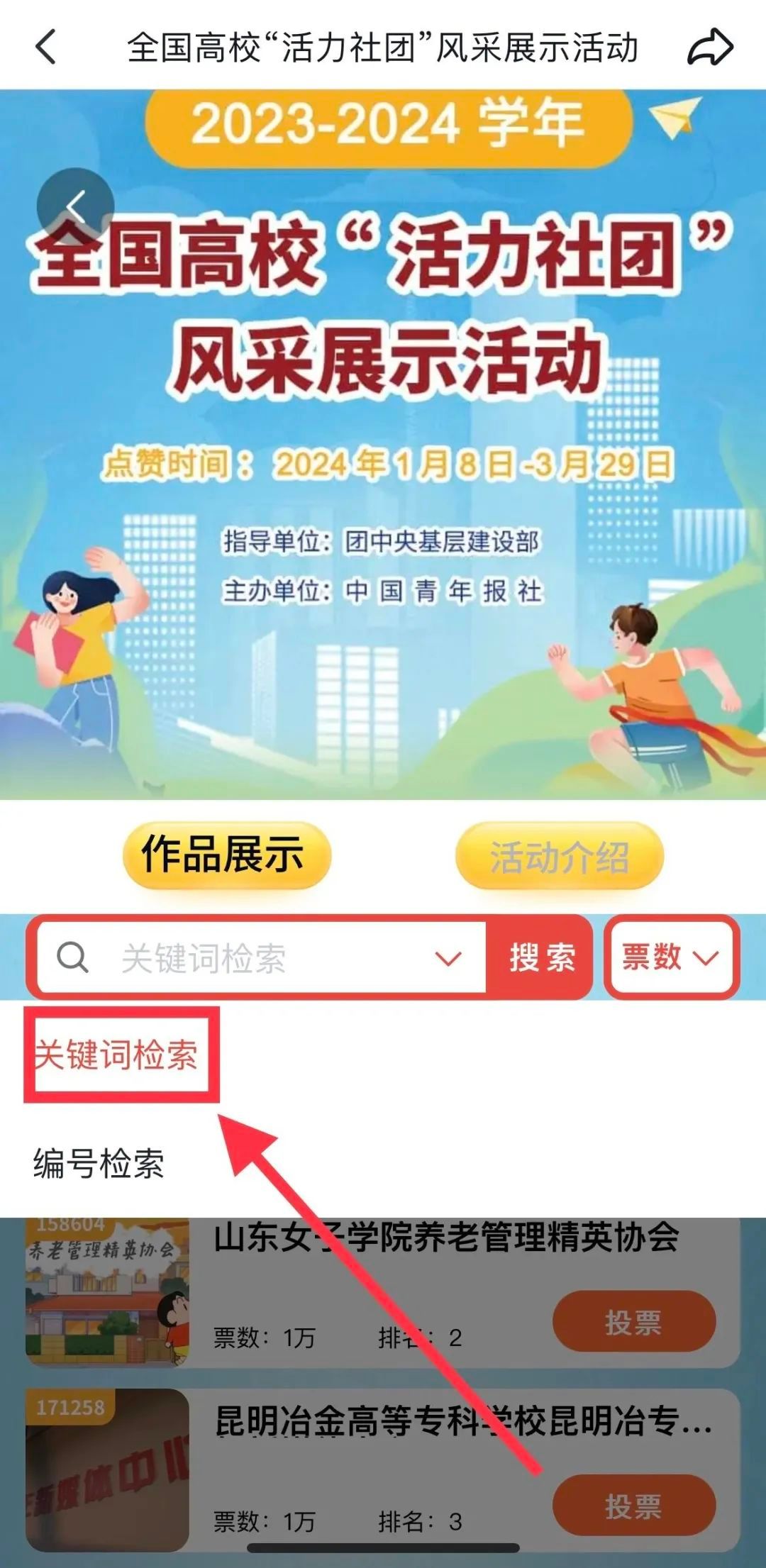Vote for 山东女子学院养老管理精英协会

tap(633, 1322)
